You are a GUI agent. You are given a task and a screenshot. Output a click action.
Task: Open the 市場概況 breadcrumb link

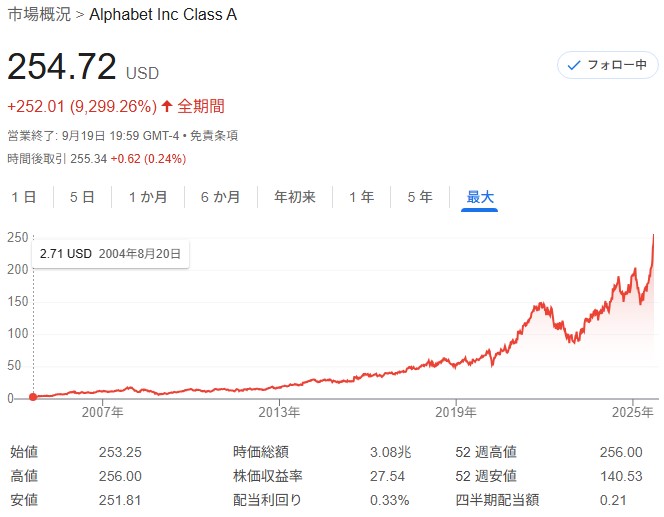coord(39,16)
